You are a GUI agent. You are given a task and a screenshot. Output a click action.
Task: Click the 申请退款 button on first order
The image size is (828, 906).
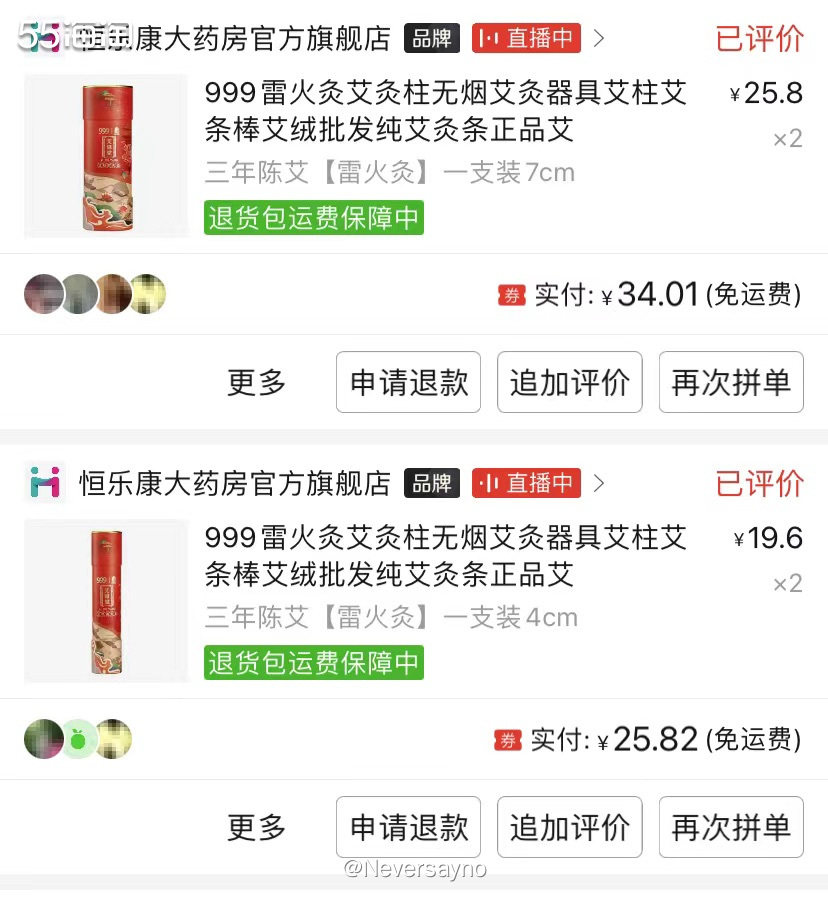click(408, 382)
